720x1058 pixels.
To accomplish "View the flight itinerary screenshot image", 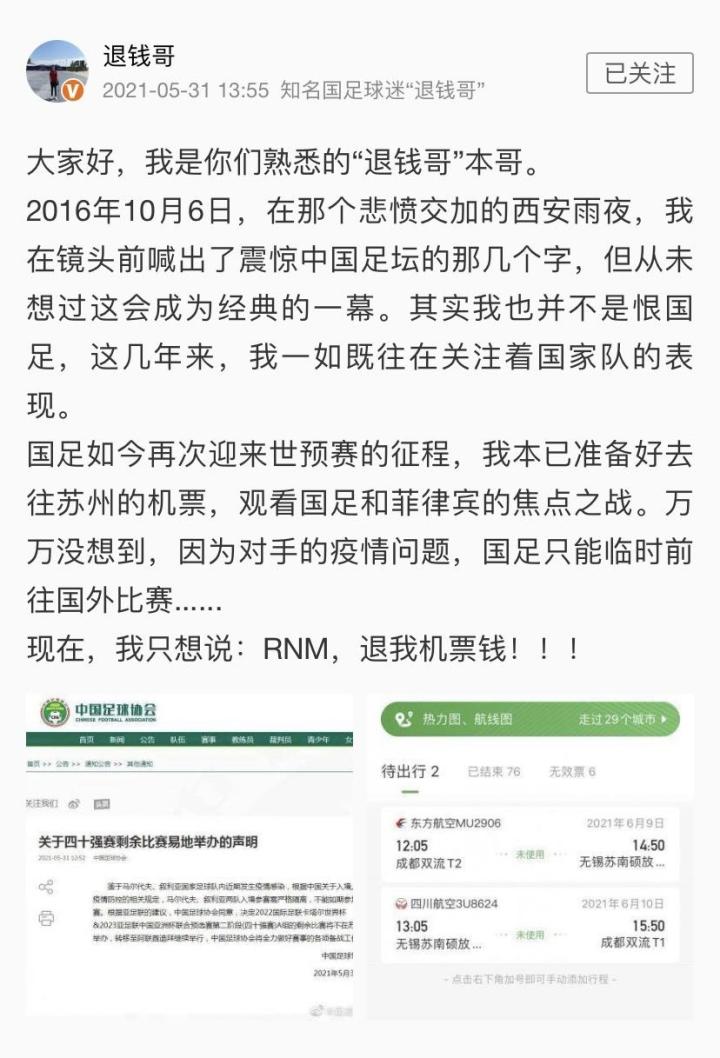I will click(x=529, y=856).
